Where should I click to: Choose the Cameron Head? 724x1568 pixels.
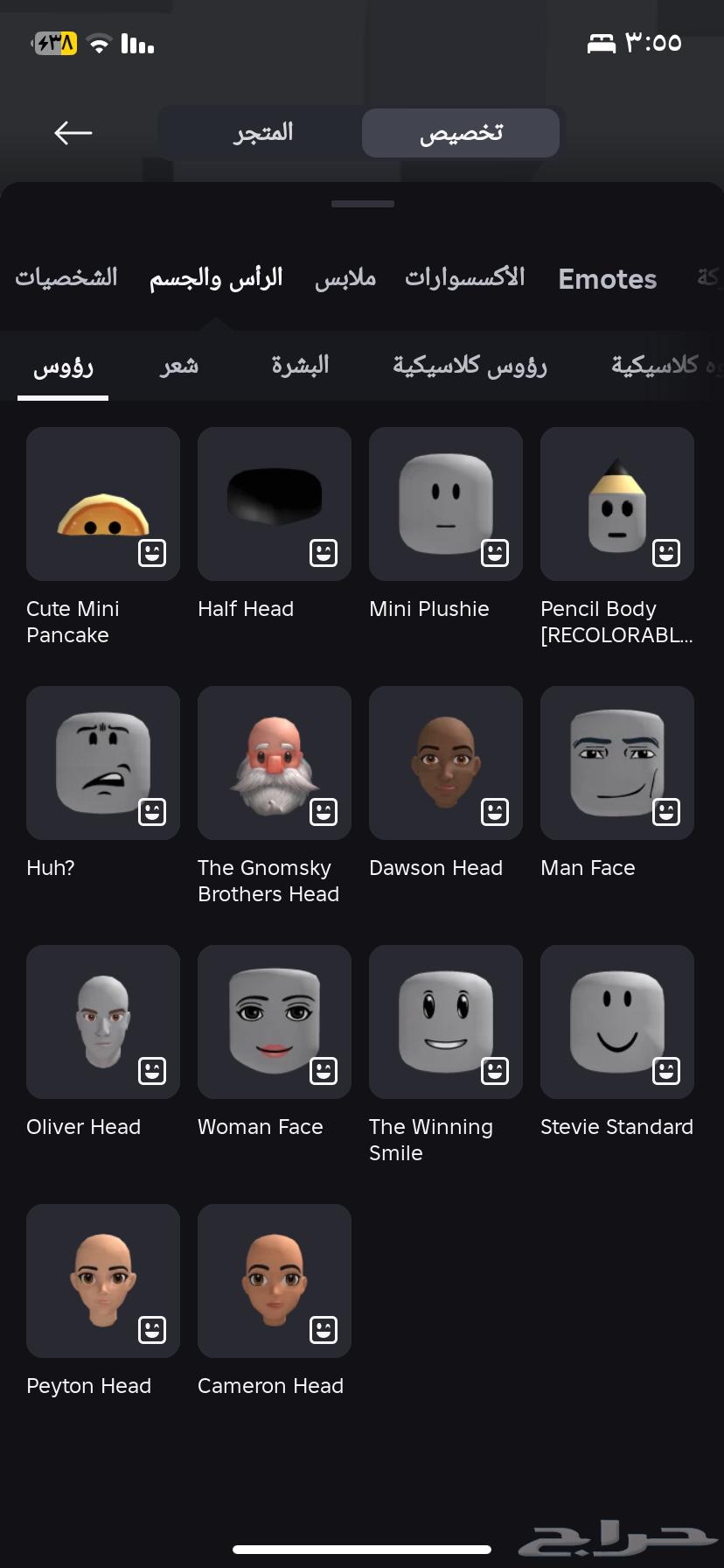275,1281
